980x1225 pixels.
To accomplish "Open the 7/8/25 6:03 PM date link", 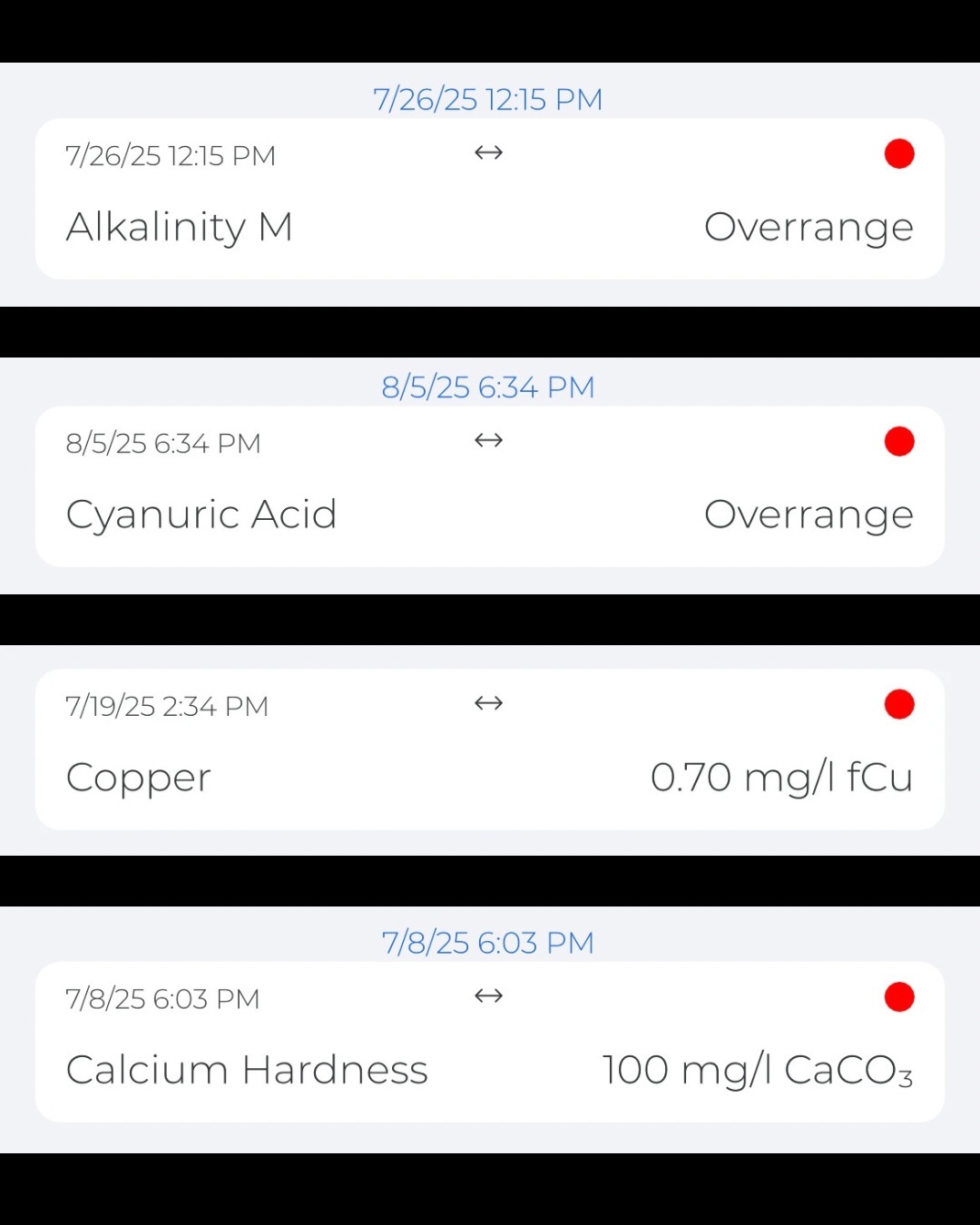I will pyautogui.click(x=487, y=943).
